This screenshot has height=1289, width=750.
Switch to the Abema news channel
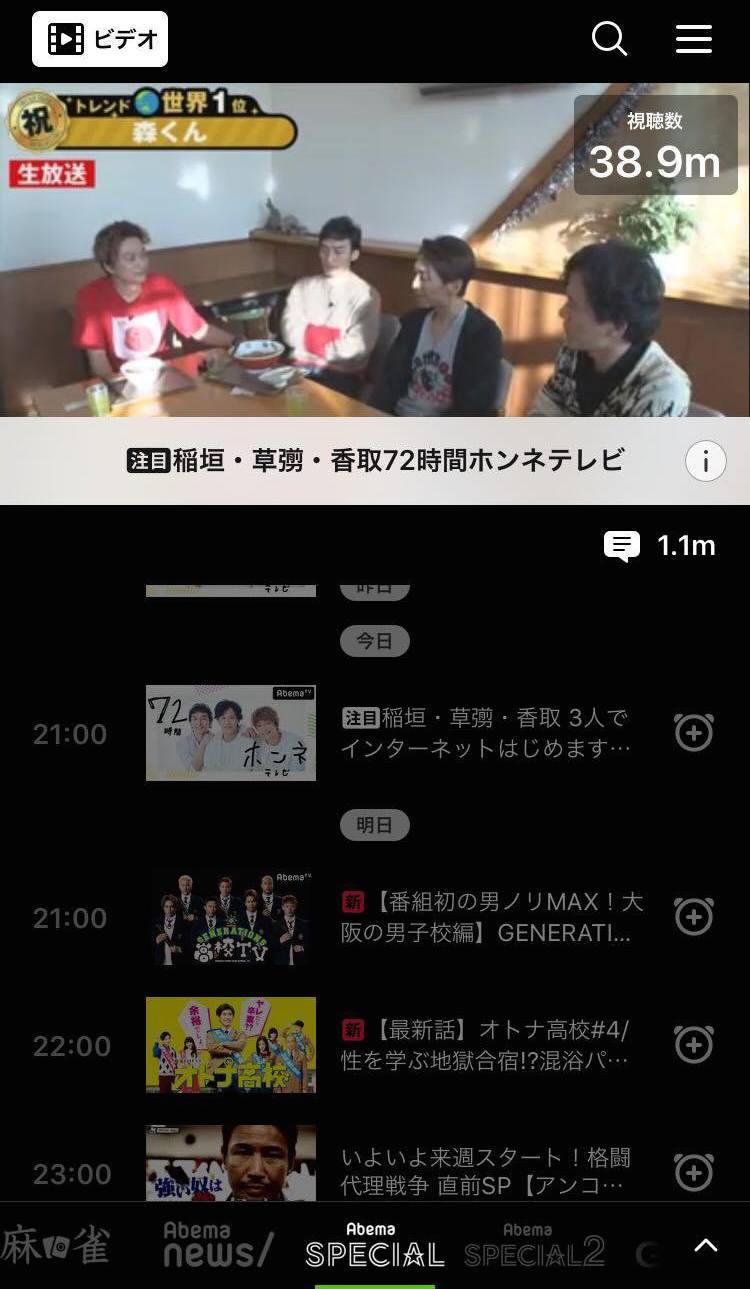[x=218, y=1246]
